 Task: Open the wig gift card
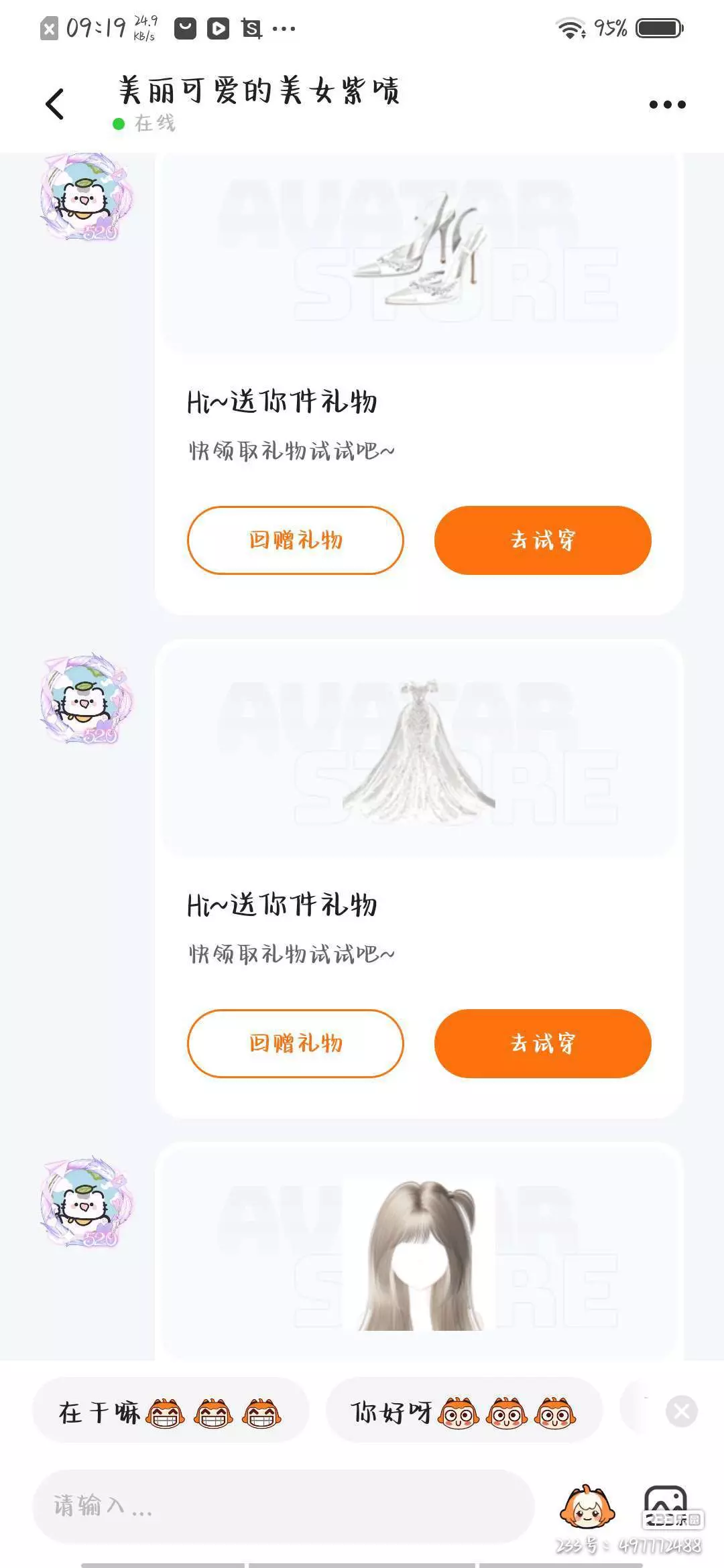(419, 1252)
